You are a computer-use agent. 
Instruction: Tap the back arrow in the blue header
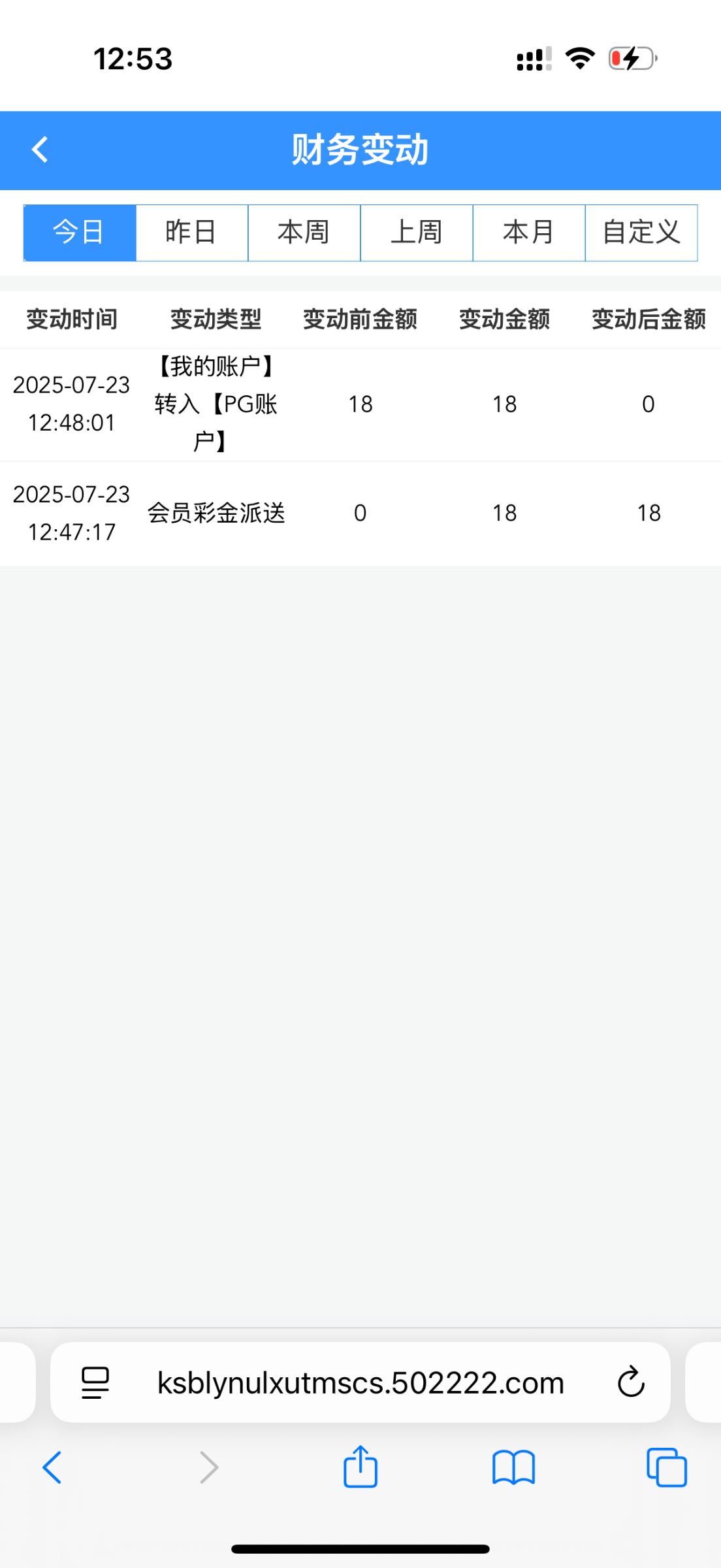[x=40, y=150]
